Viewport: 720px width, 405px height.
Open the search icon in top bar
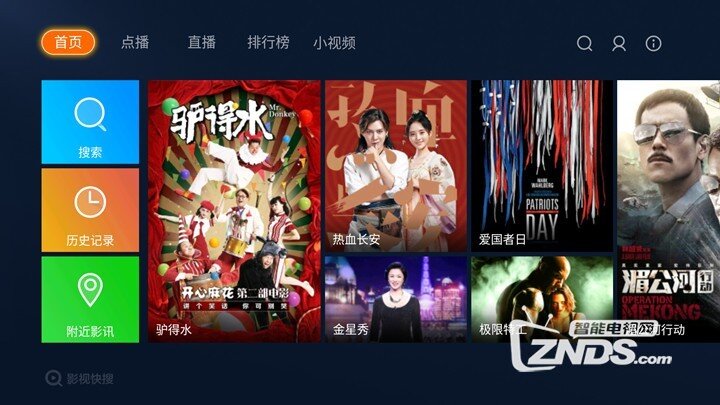click(x=585, y=43)
